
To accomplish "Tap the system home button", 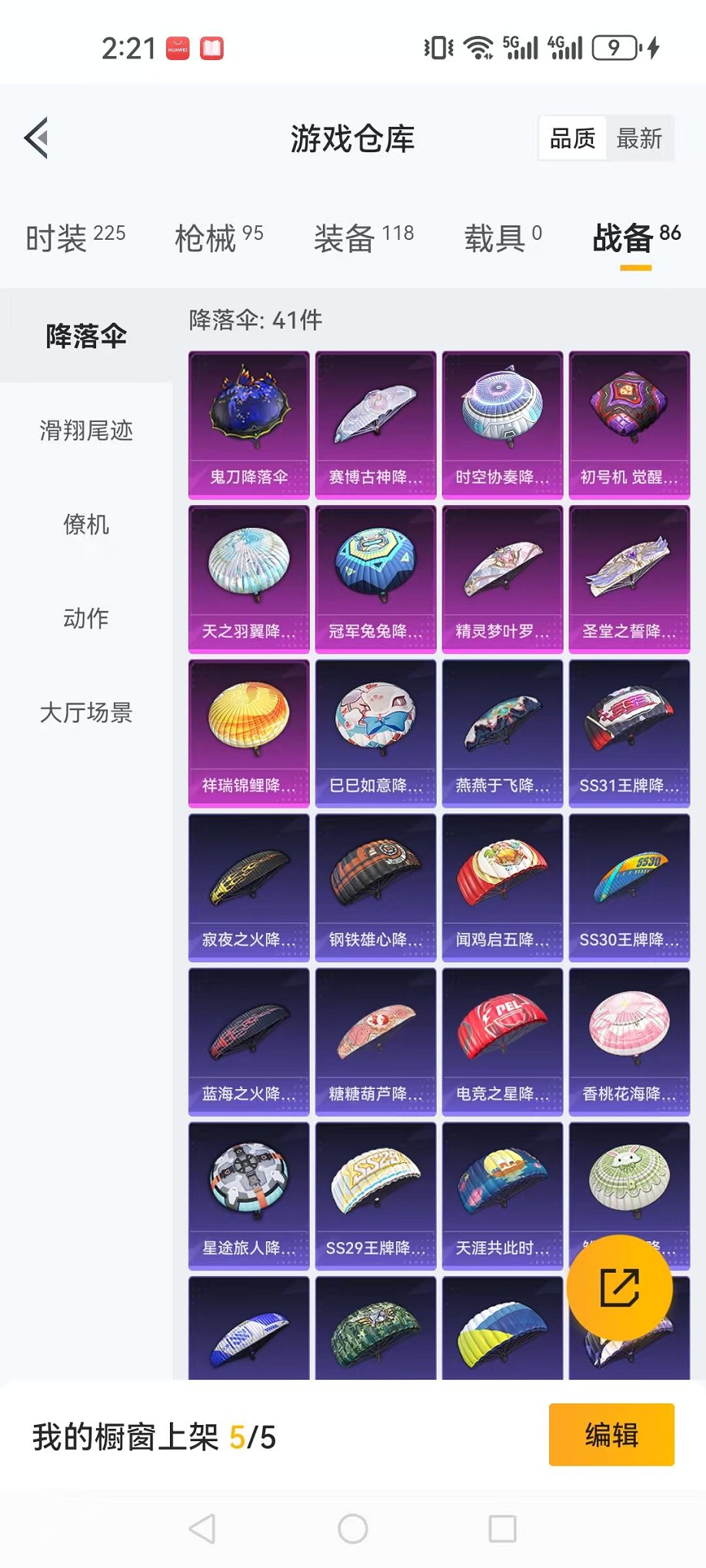I will 353,1529.
